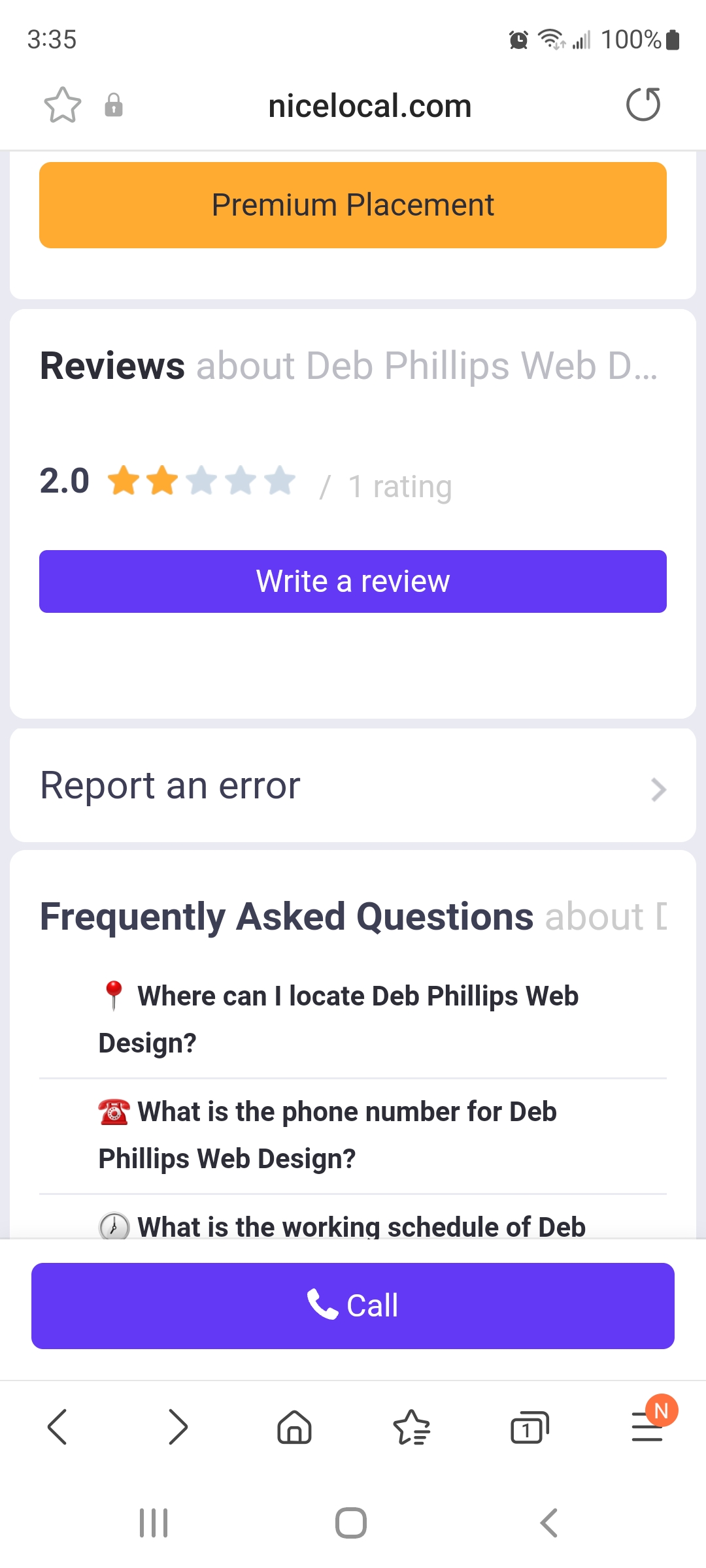Select the Premium Placement button
Screen dimensions: 706x1568
point(353,205)
